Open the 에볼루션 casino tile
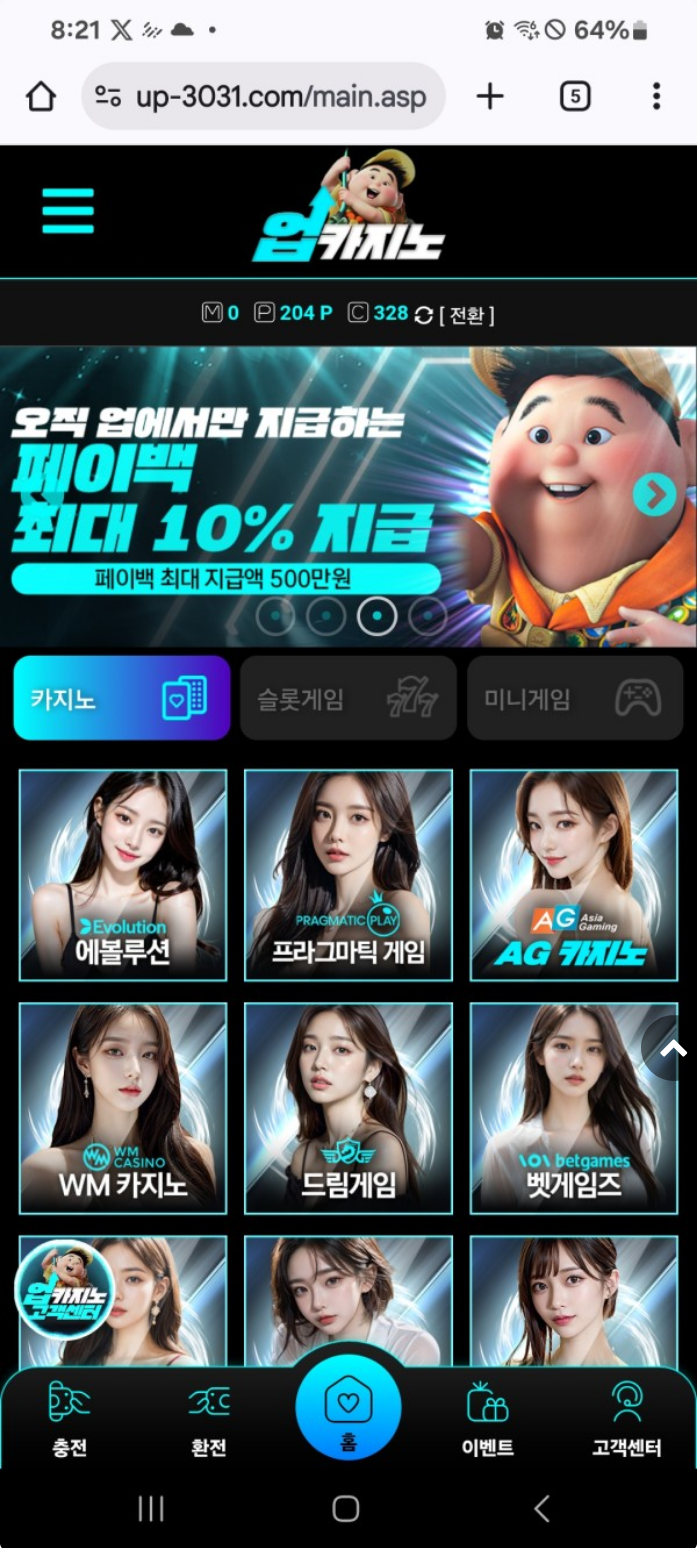The height and width of the screenshot is (1548, 697). coord(123,875)
